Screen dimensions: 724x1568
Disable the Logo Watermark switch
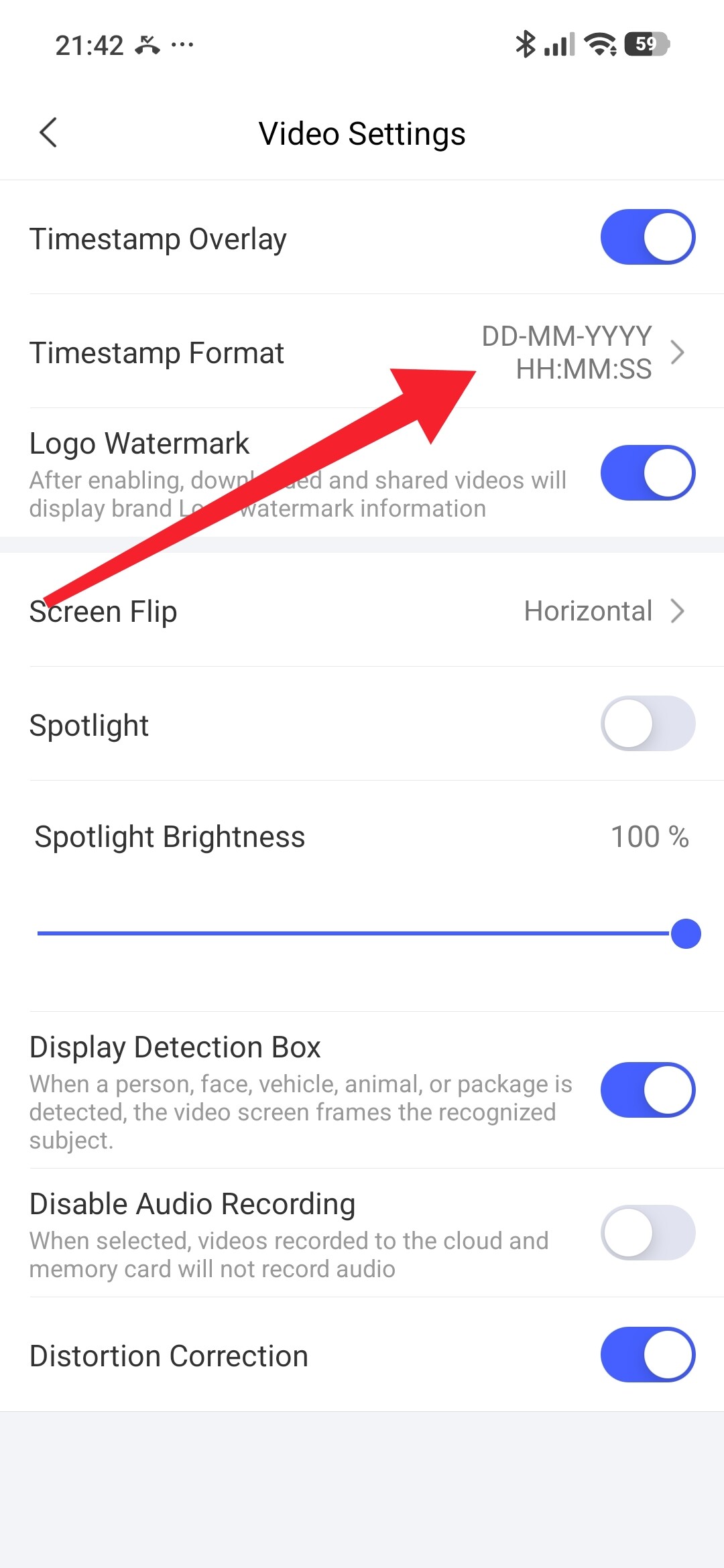648,473
